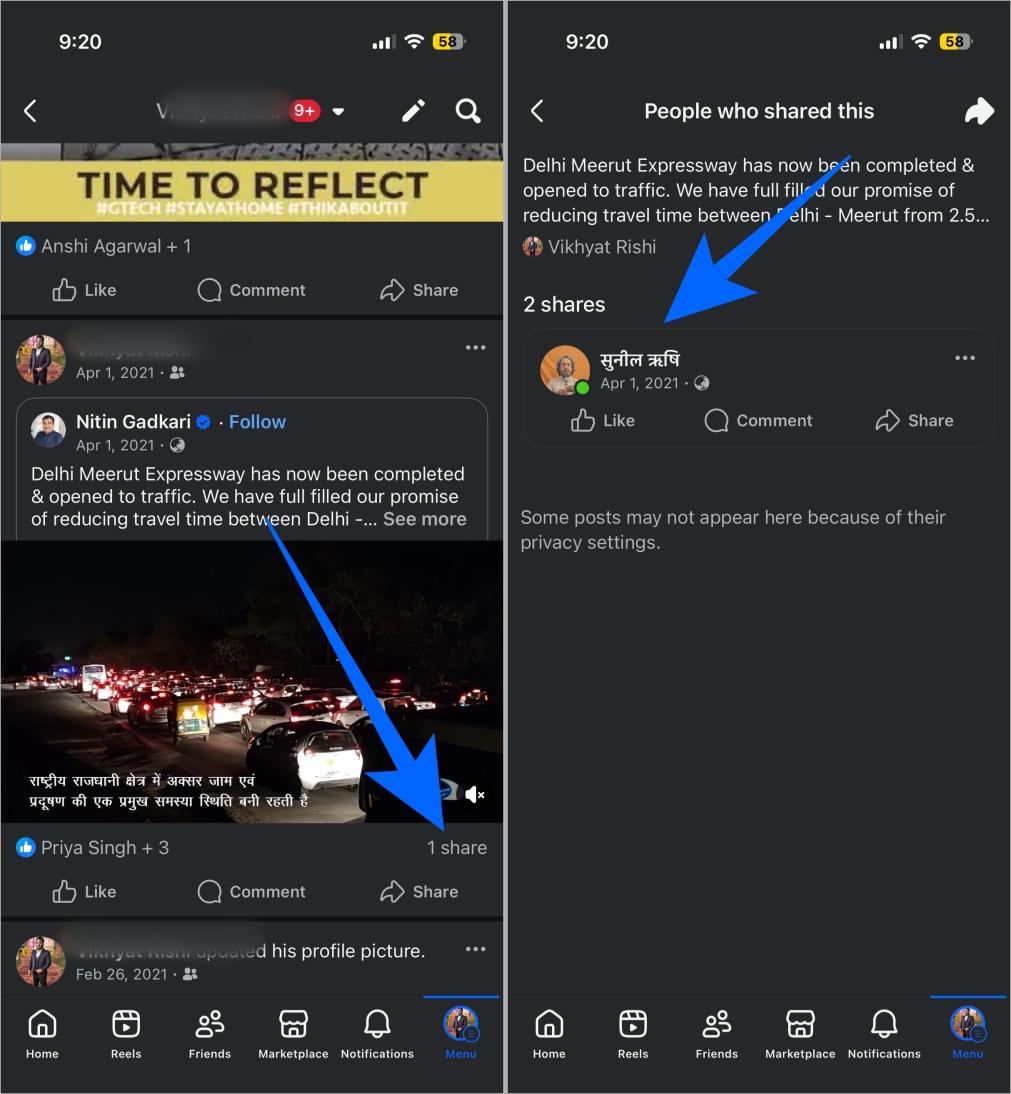
Task: Like the post liked by Priya Singh
Action: point(84,892)
